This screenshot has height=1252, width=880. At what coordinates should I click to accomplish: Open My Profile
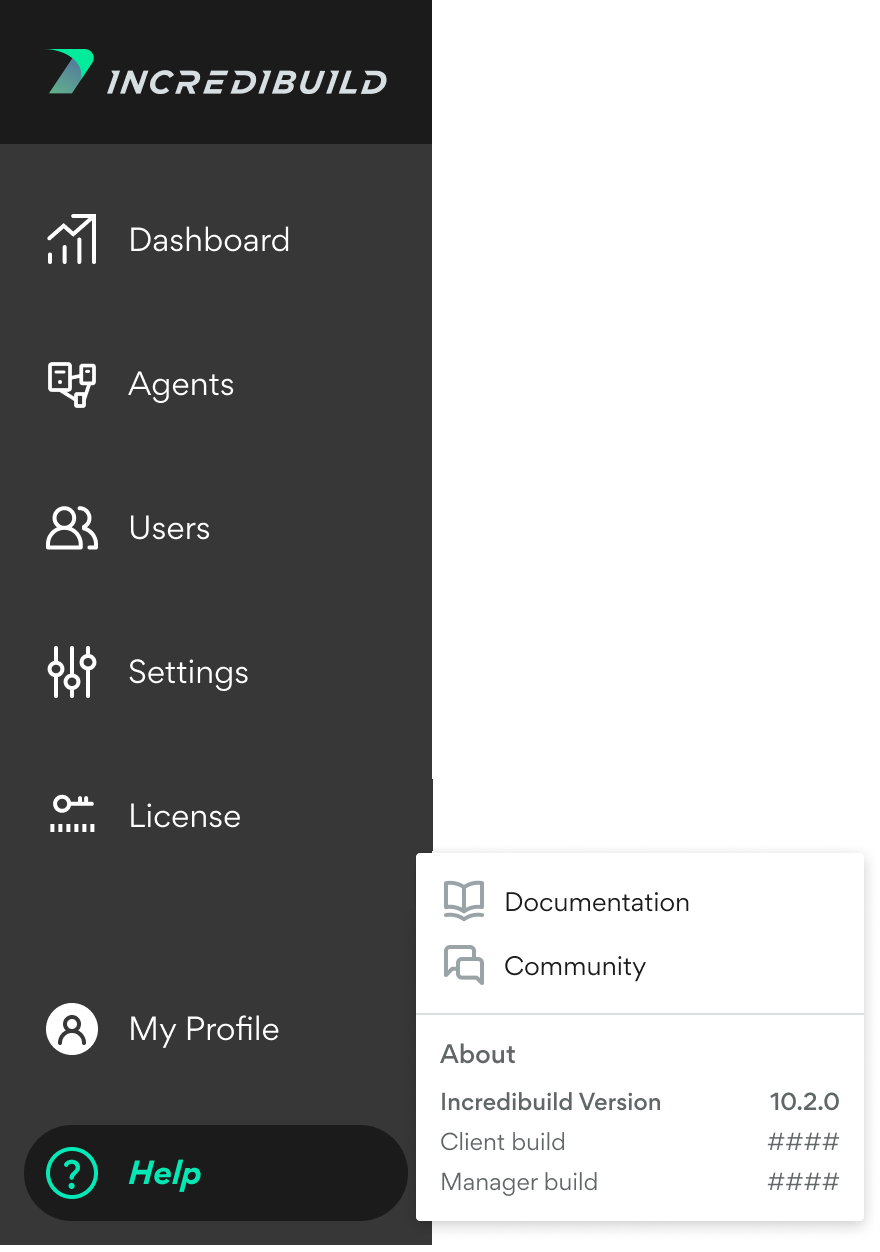point(204,1028)
